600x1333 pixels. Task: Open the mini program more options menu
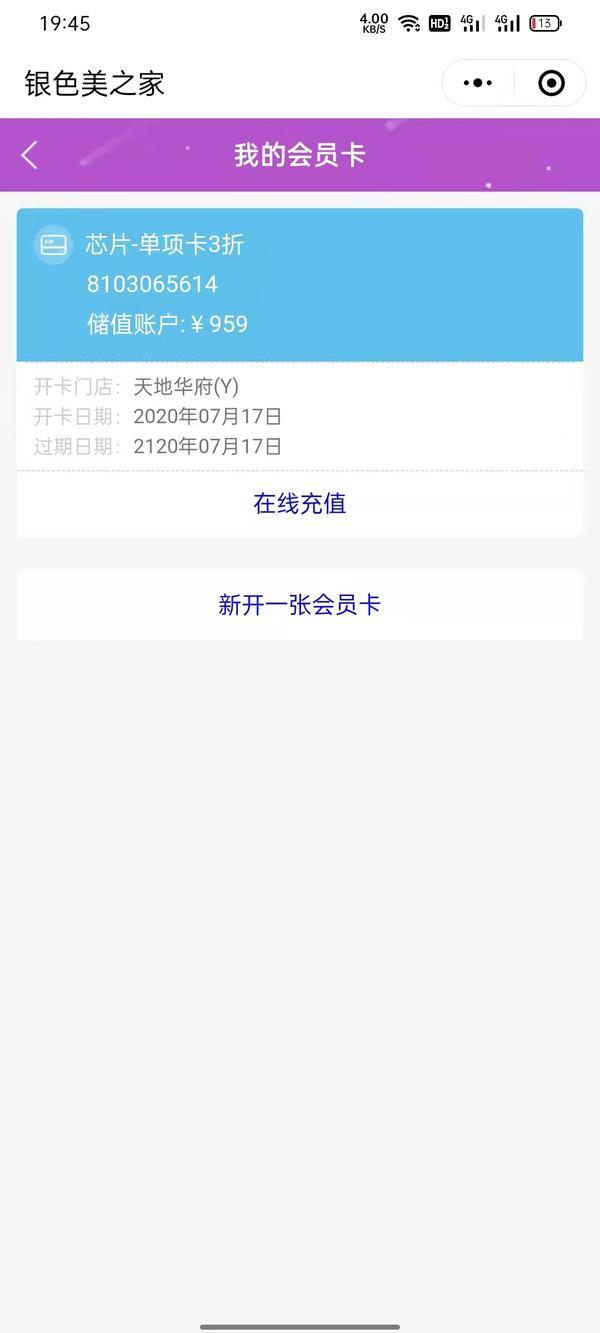point(478,83)
